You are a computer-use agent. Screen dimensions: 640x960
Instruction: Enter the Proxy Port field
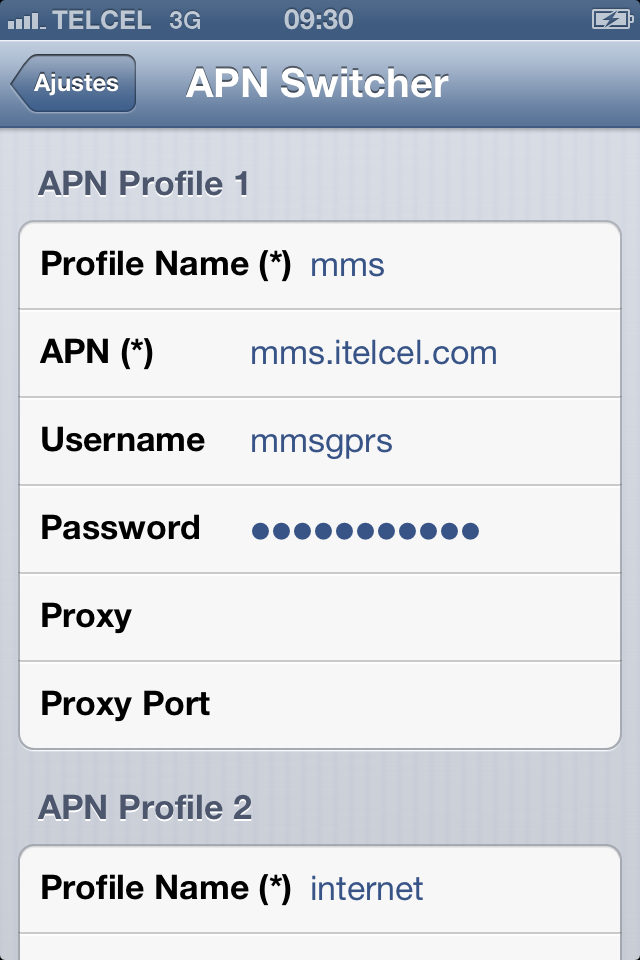pos(320,705)
